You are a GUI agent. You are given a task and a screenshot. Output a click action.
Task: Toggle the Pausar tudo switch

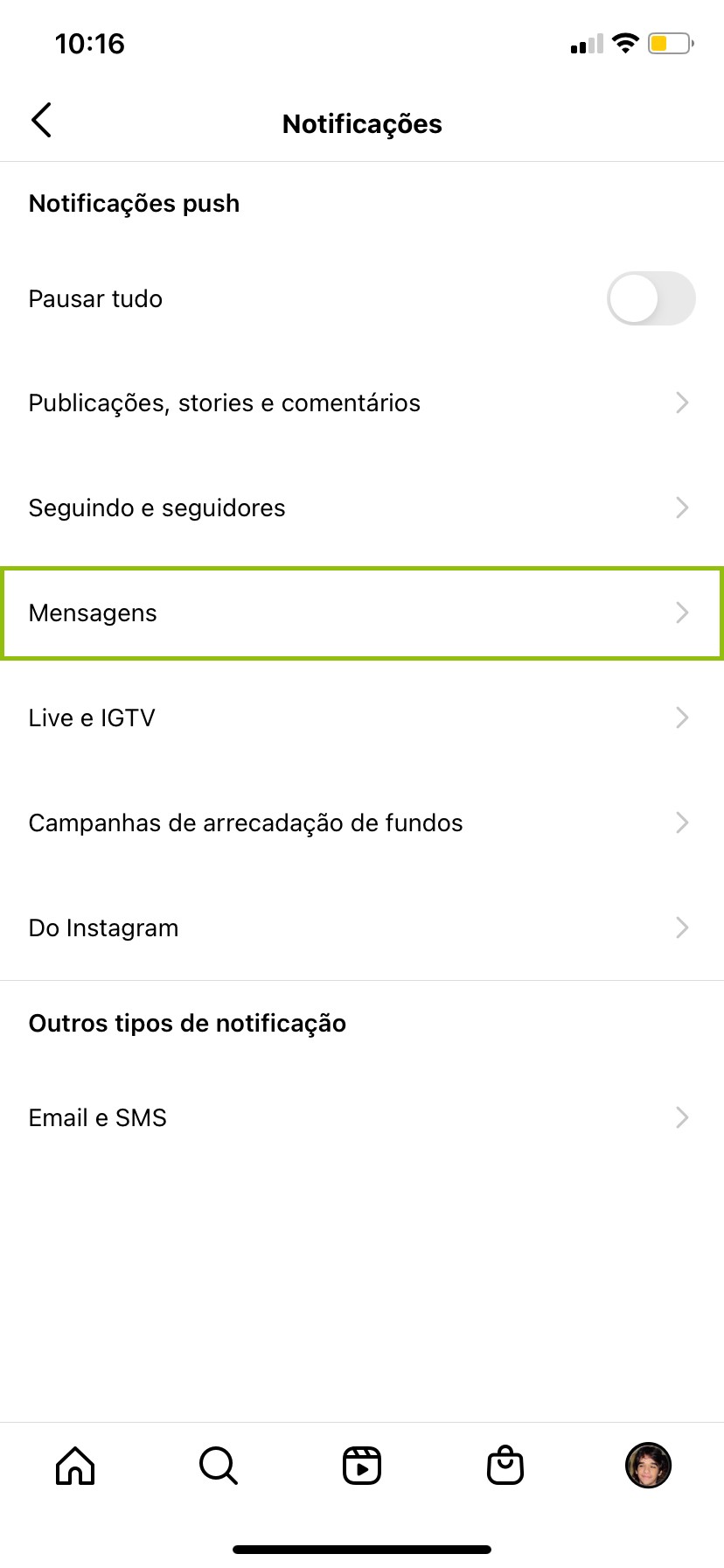tap(651, 298)
